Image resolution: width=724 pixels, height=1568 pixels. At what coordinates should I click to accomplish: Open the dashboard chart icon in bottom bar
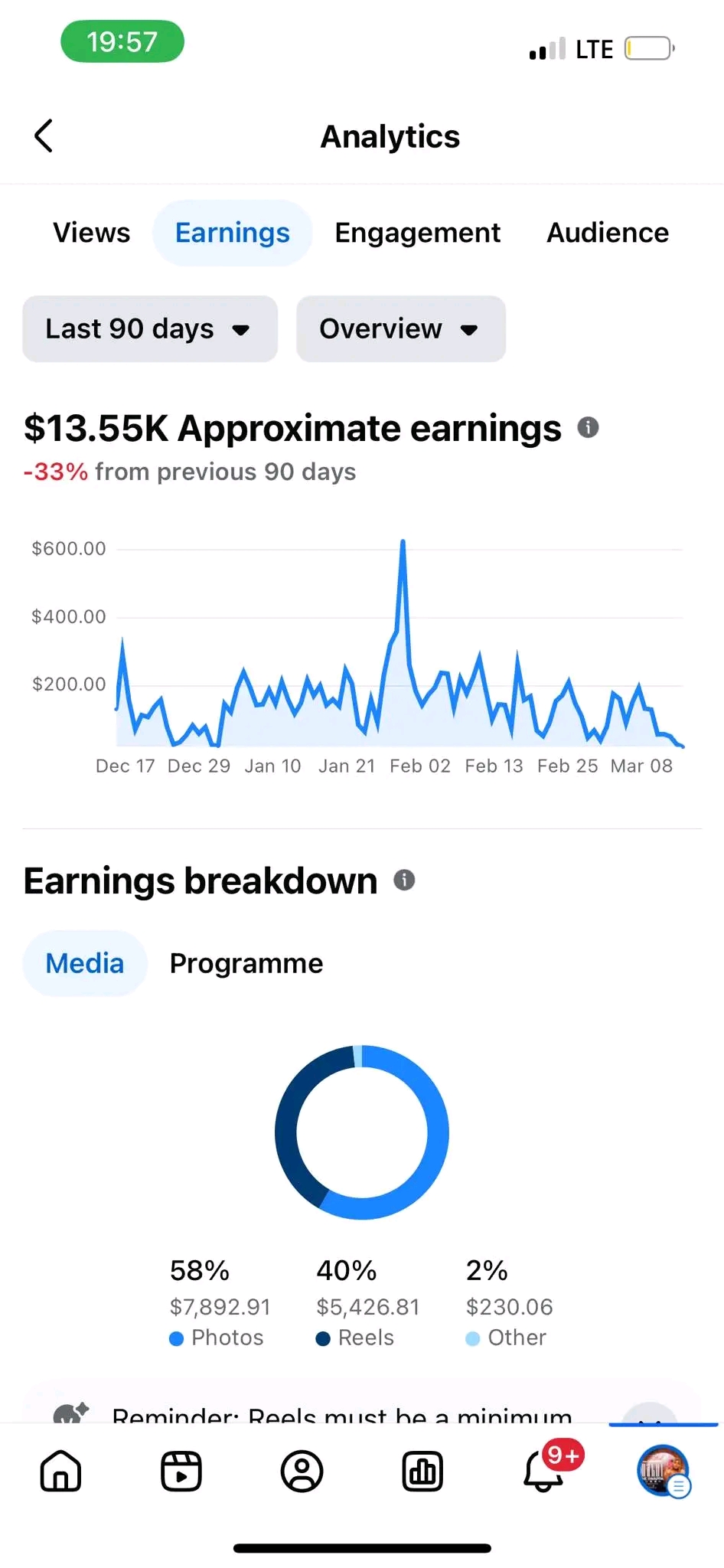pyautogui.click(x=422, y=1471)
